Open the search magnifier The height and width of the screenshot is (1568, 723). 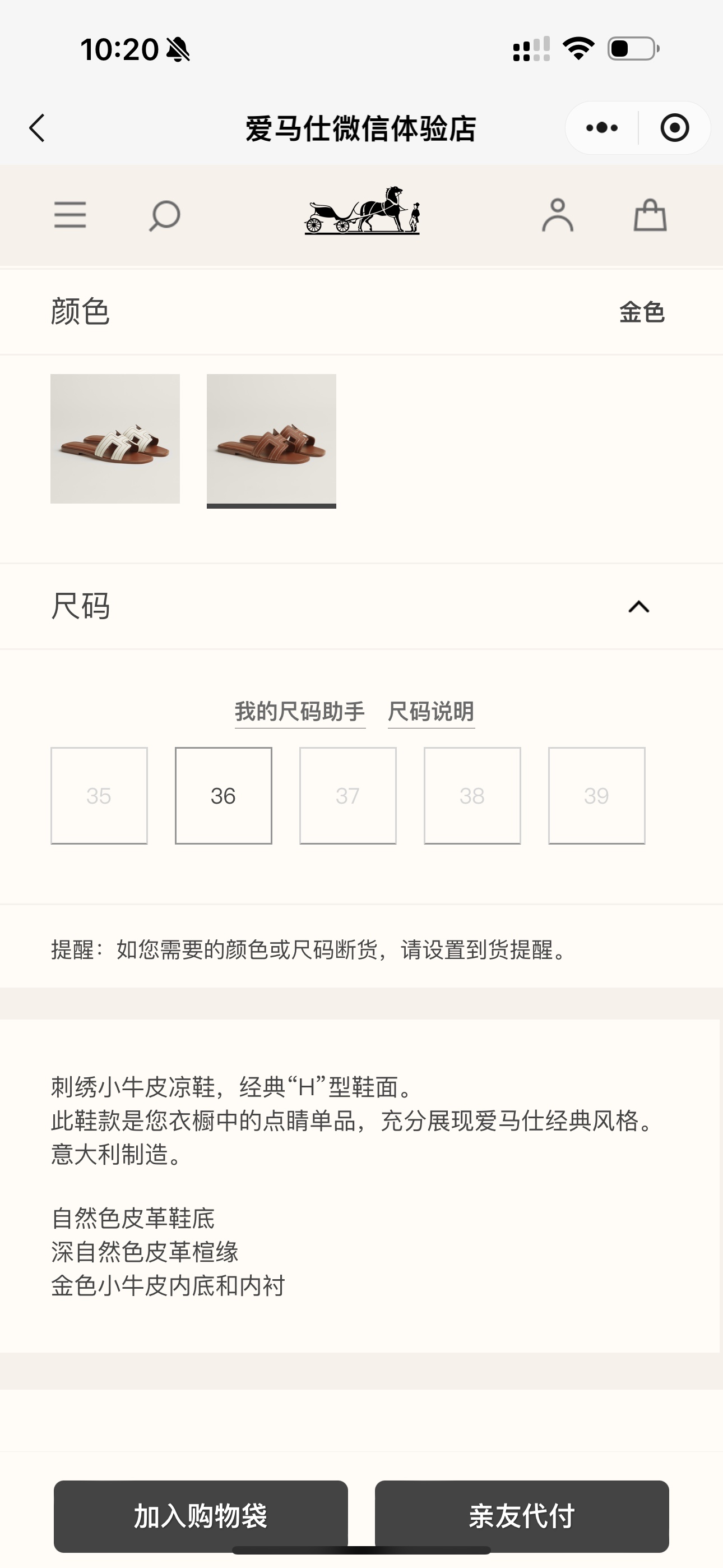tap(164, 215)
